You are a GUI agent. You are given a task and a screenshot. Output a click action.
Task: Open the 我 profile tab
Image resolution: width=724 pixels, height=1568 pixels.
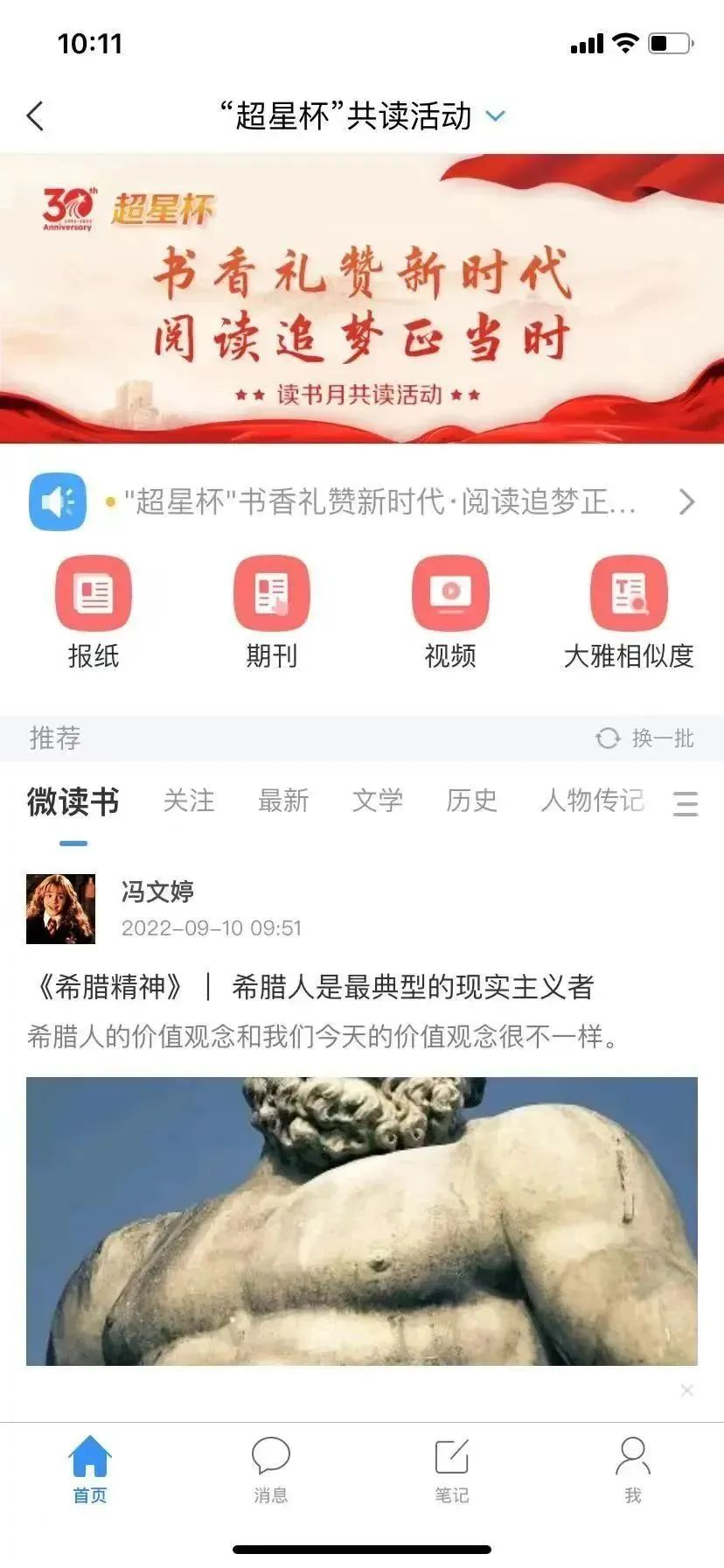(x=632, y=1470)
